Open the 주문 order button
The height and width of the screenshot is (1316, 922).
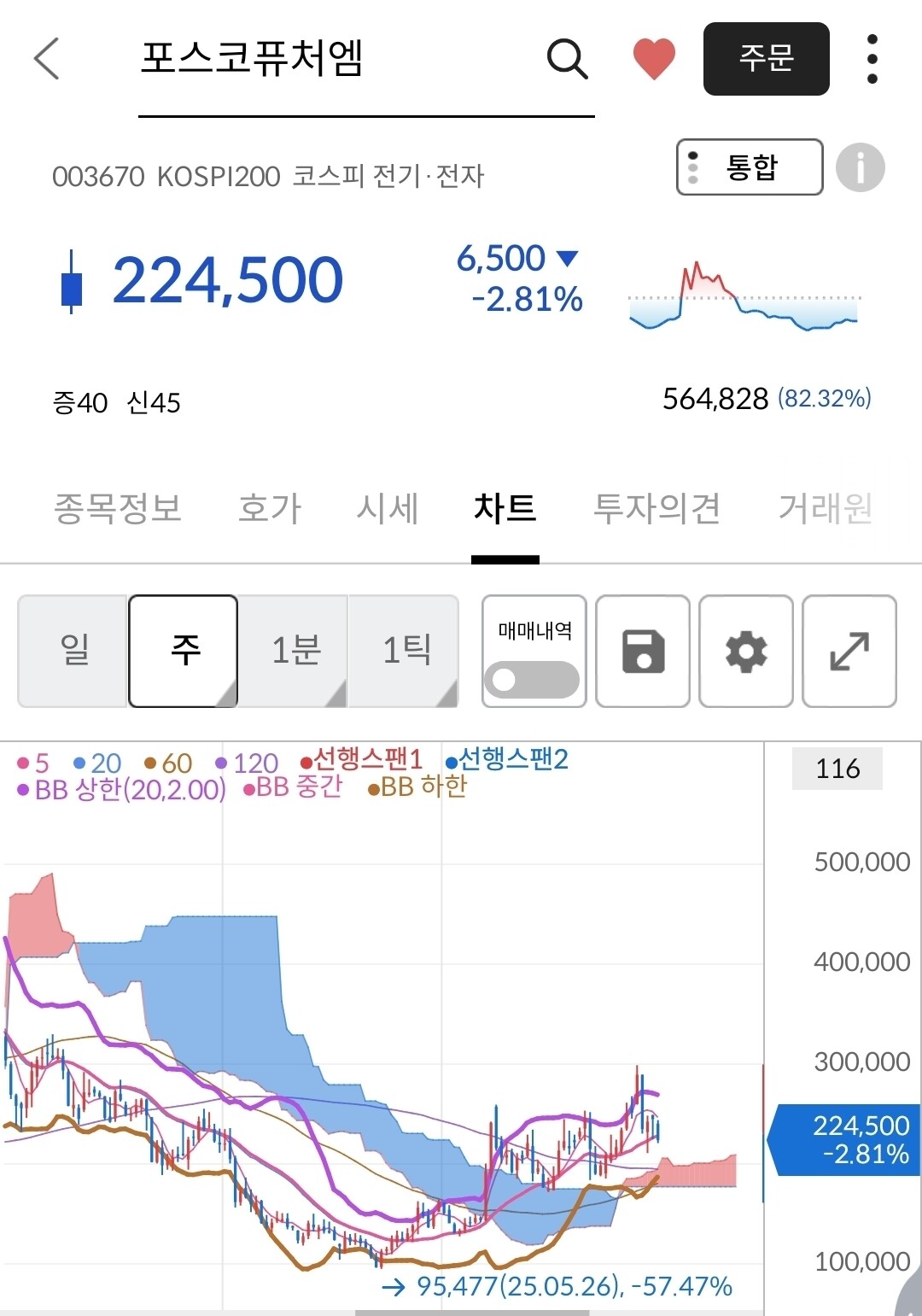point(766,59)
